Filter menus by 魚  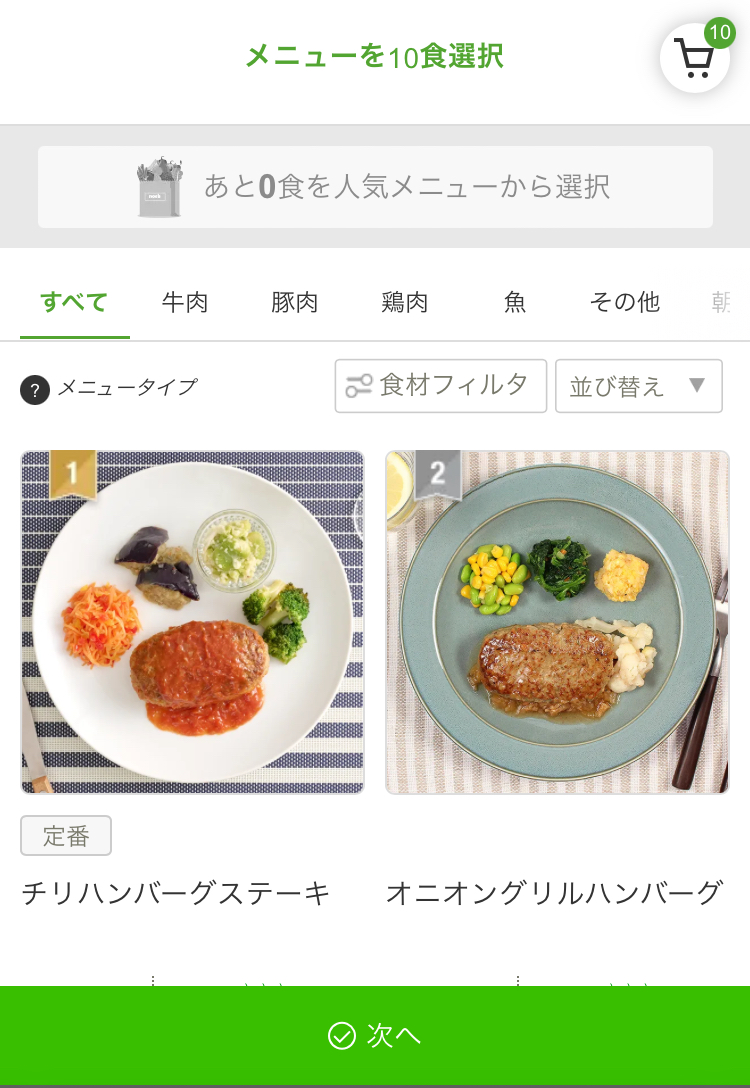[x=515, y=302]
